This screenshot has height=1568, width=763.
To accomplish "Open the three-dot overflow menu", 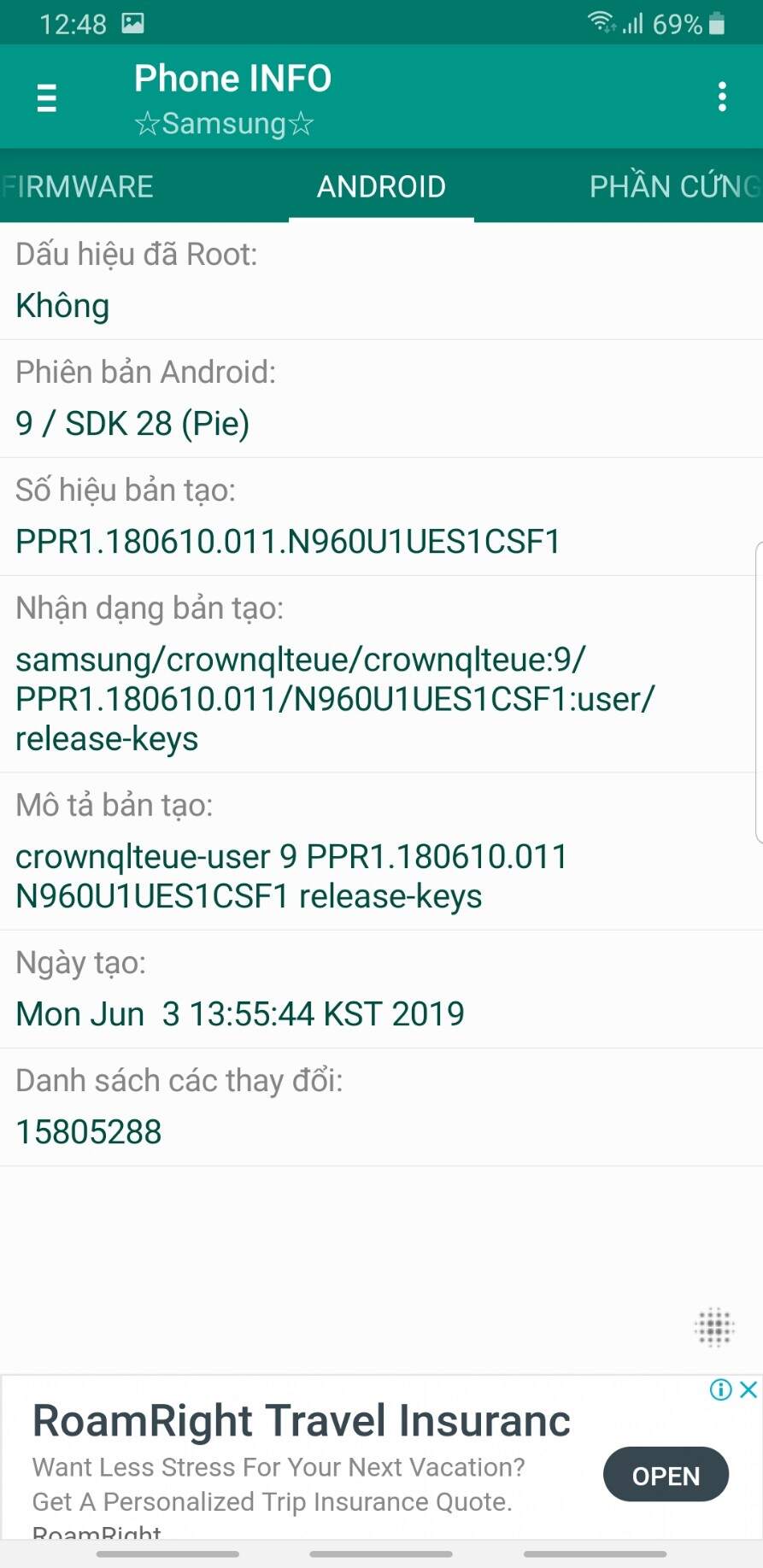I will pos(722,97).
